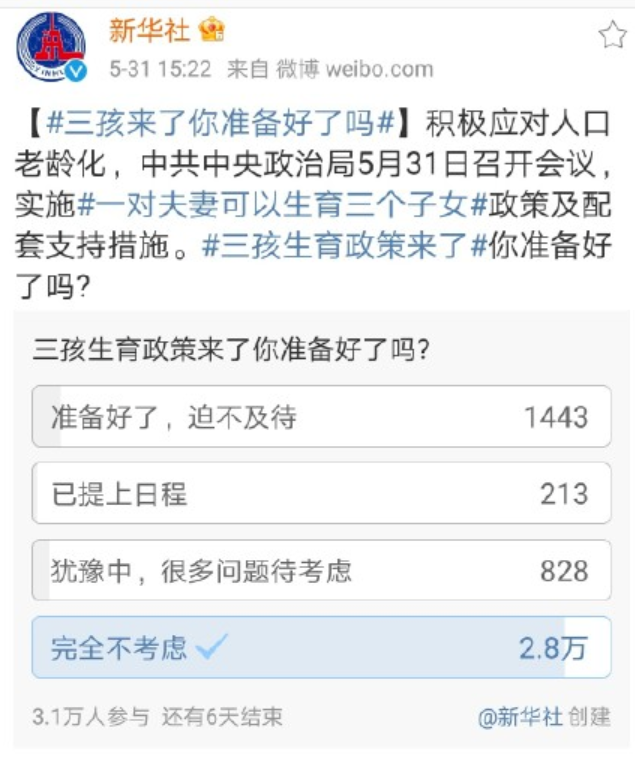Image resolution: width=635 pixels, height=762 pixels.
Task: Tap the 新华社 account name
Action: point(149,31)
